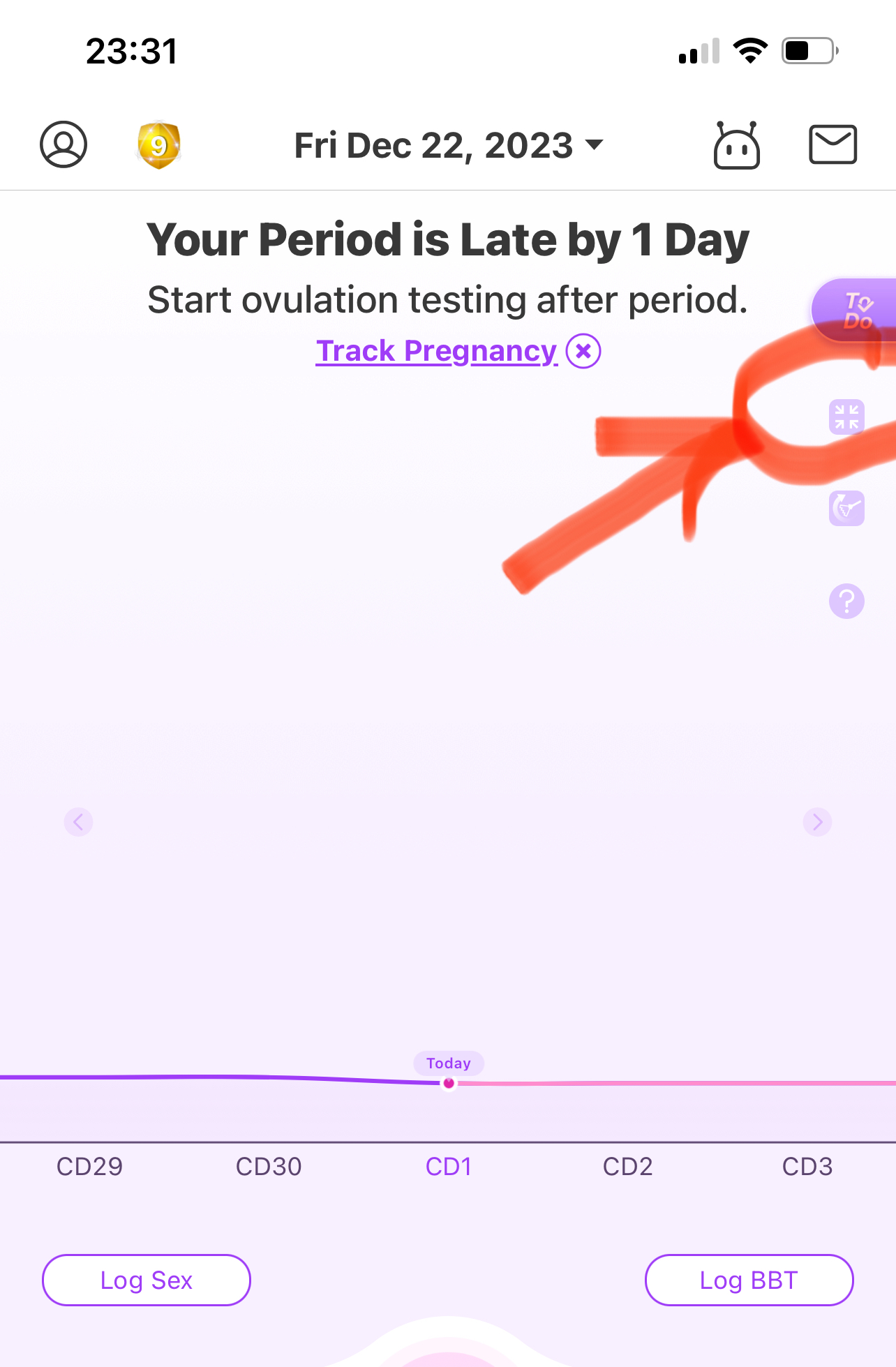
Task: Go to next chart page arrow
Action: [x=817, y=822]
